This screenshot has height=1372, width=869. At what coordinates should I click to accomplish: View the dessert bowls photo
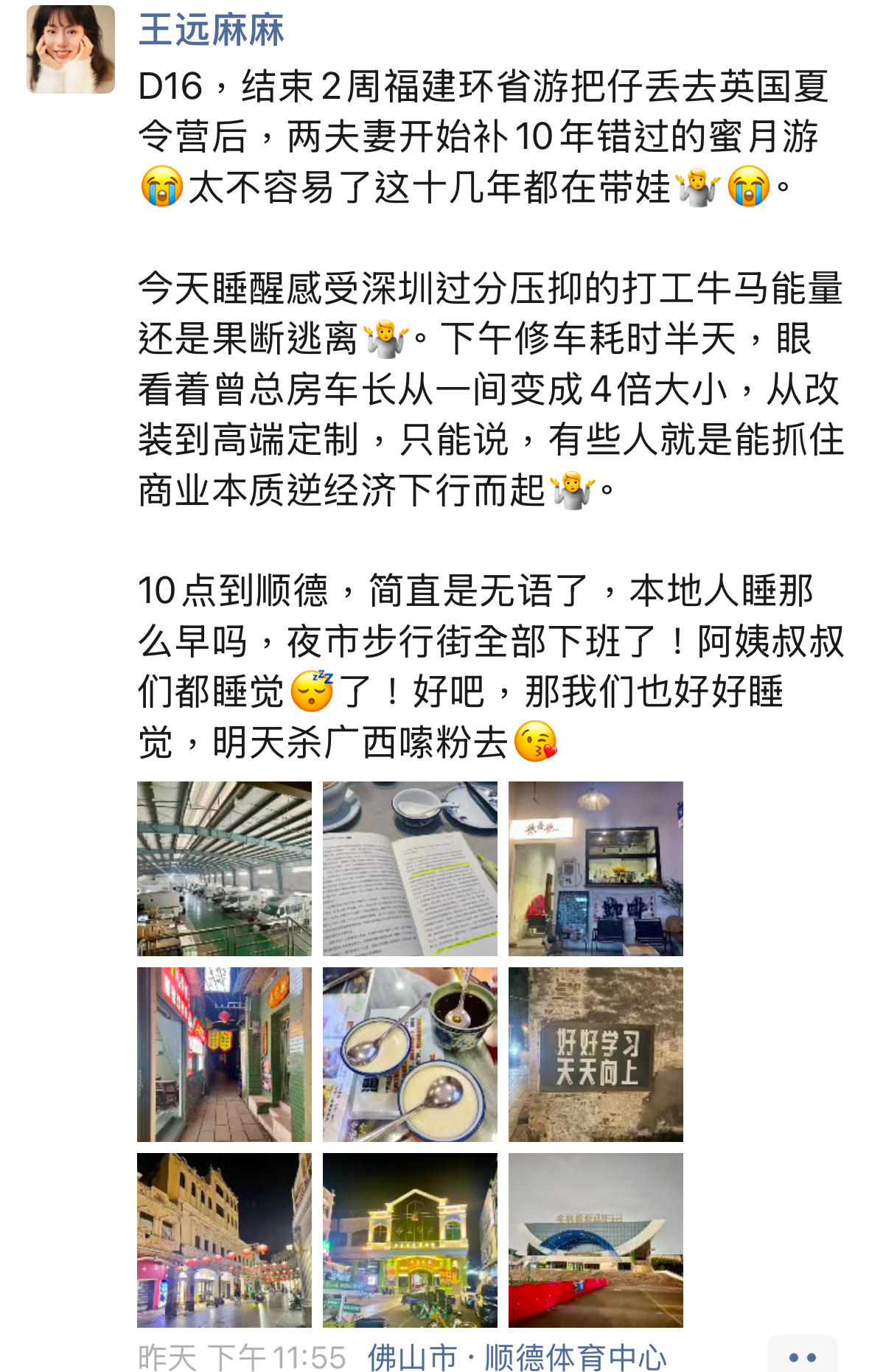coord(410,1054)
